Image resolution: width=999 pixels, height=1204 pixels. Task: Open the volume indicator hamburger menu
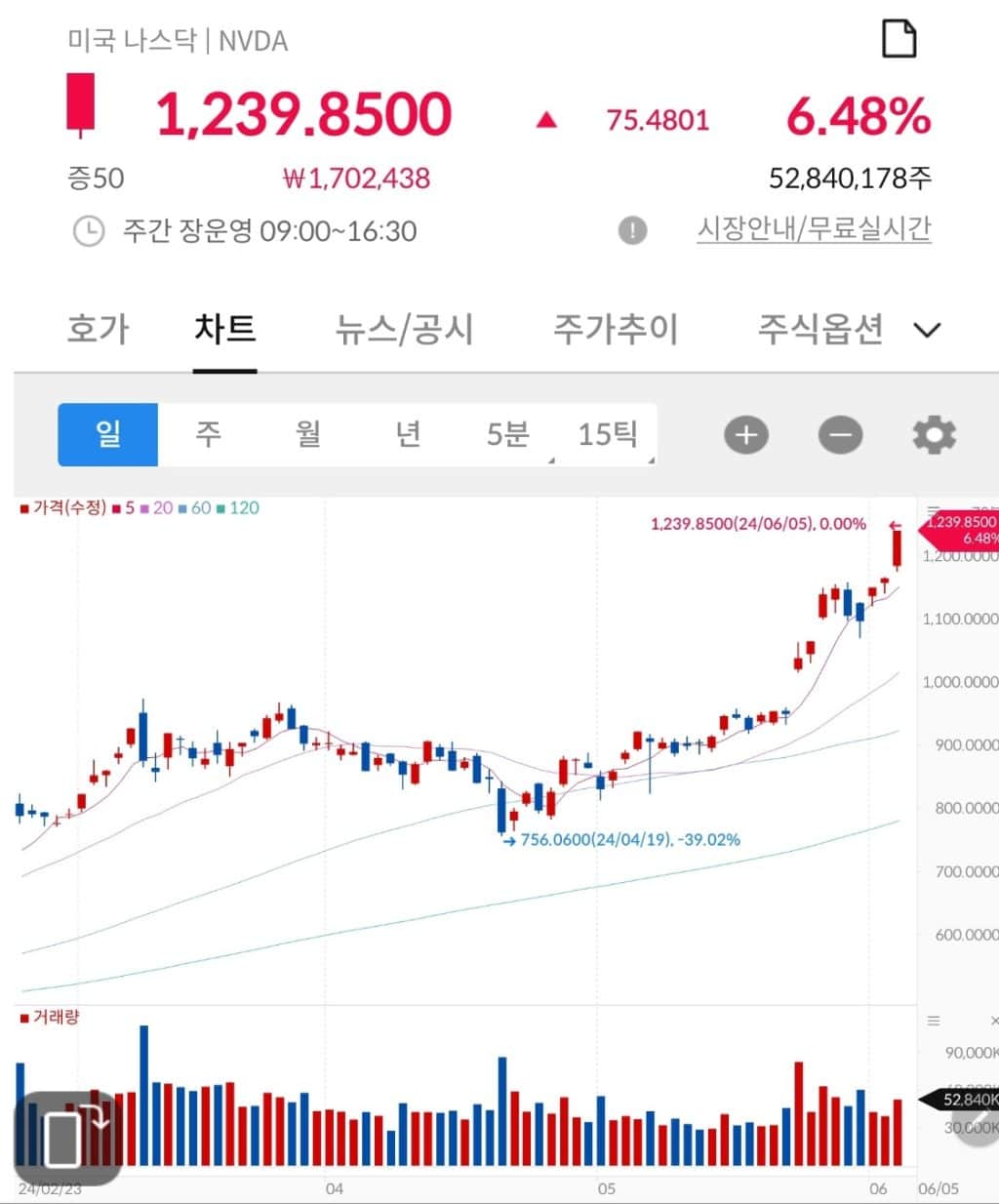pyautogui.click(x=934, y=1020)
